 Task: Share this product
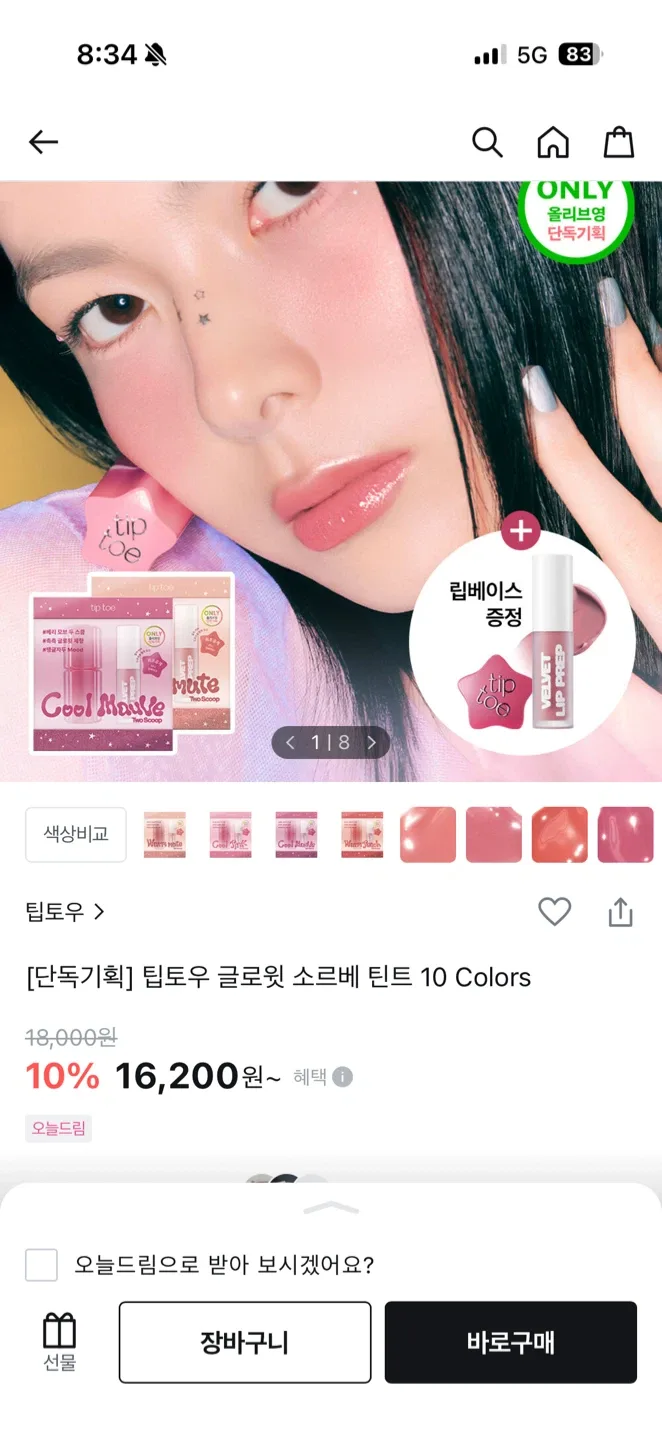pos(620,912)
